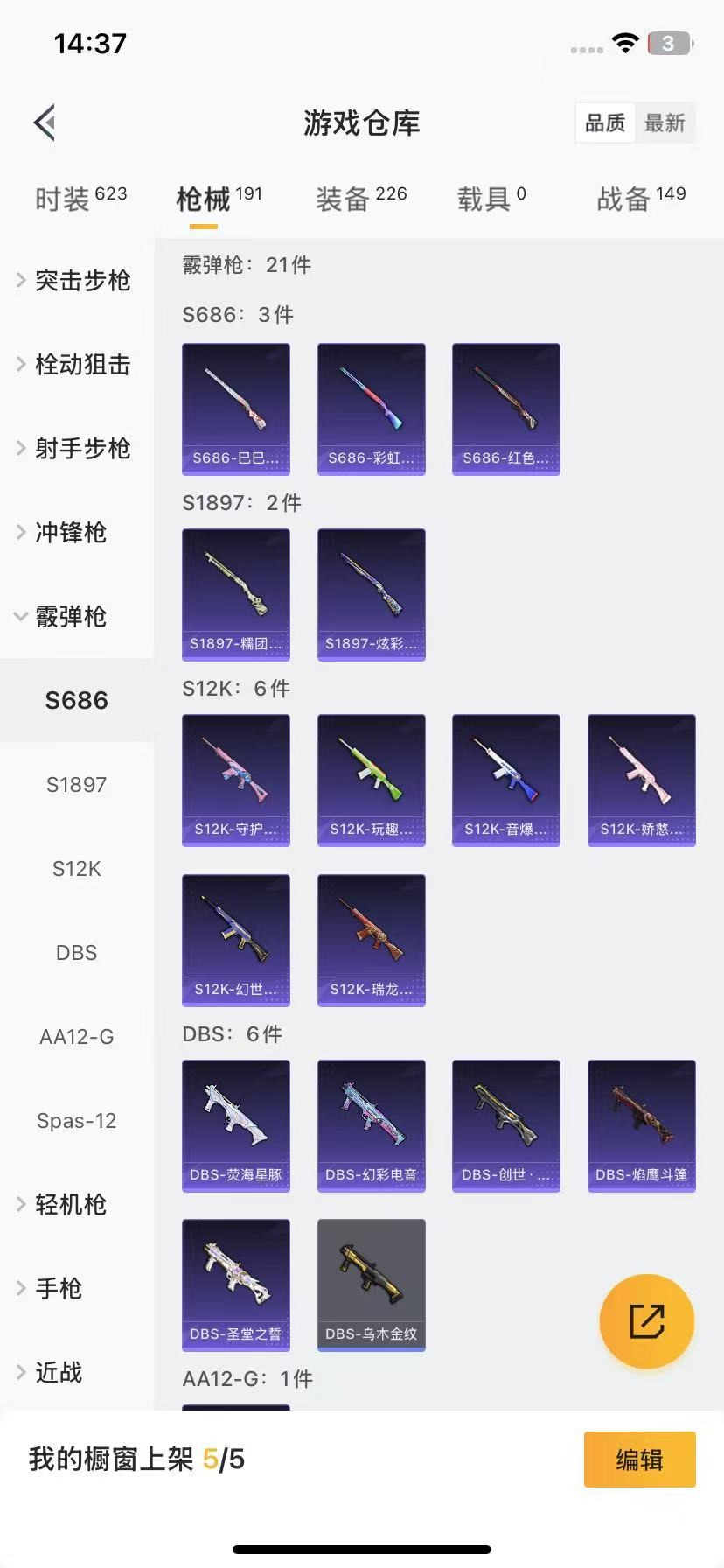
Task: Switch to the 时装 tab
Action: pos(80,199)
